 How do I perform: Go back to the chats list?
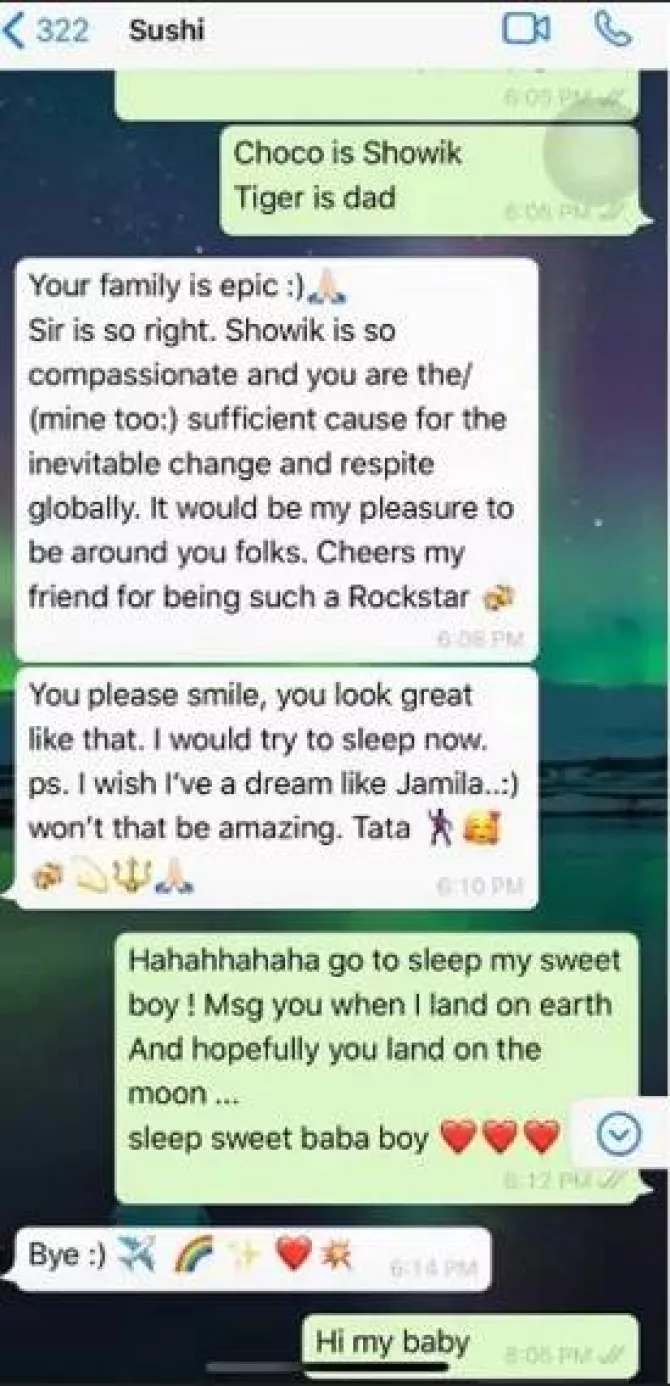(45, 31)
